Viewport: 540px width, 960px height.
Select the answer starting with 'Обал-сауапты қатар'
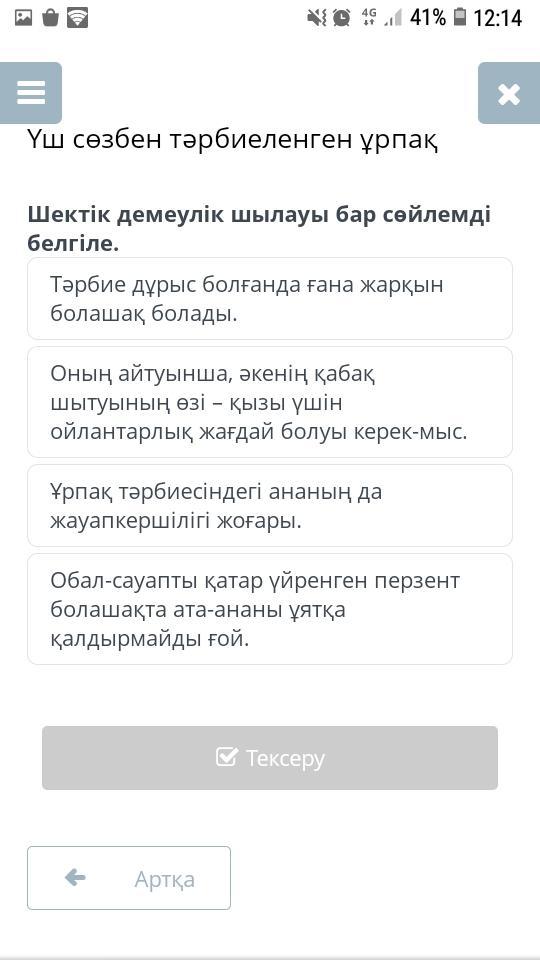pos(270,609)
